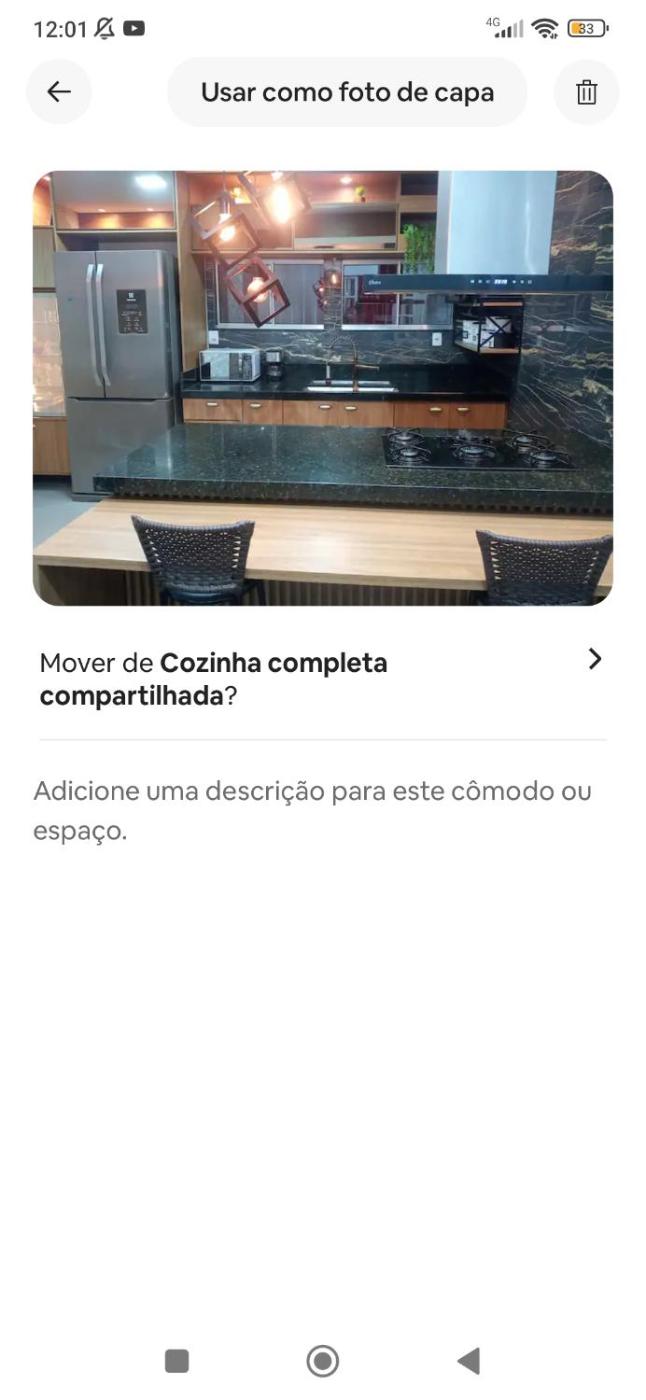Delete this photo with trash icon

click(x=586, y=92)
